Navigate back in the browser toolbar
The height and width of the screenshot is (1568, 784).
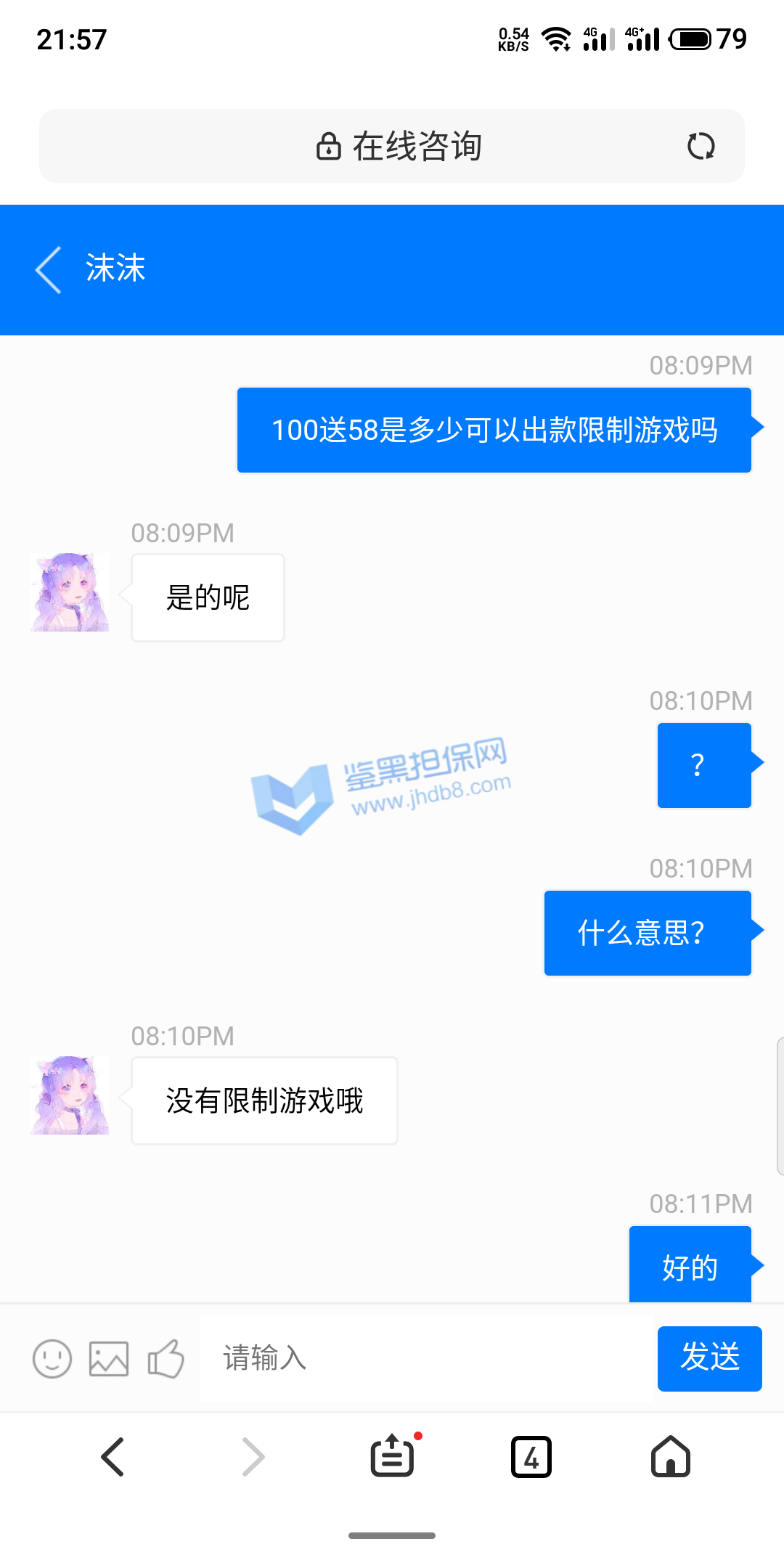113,1457
